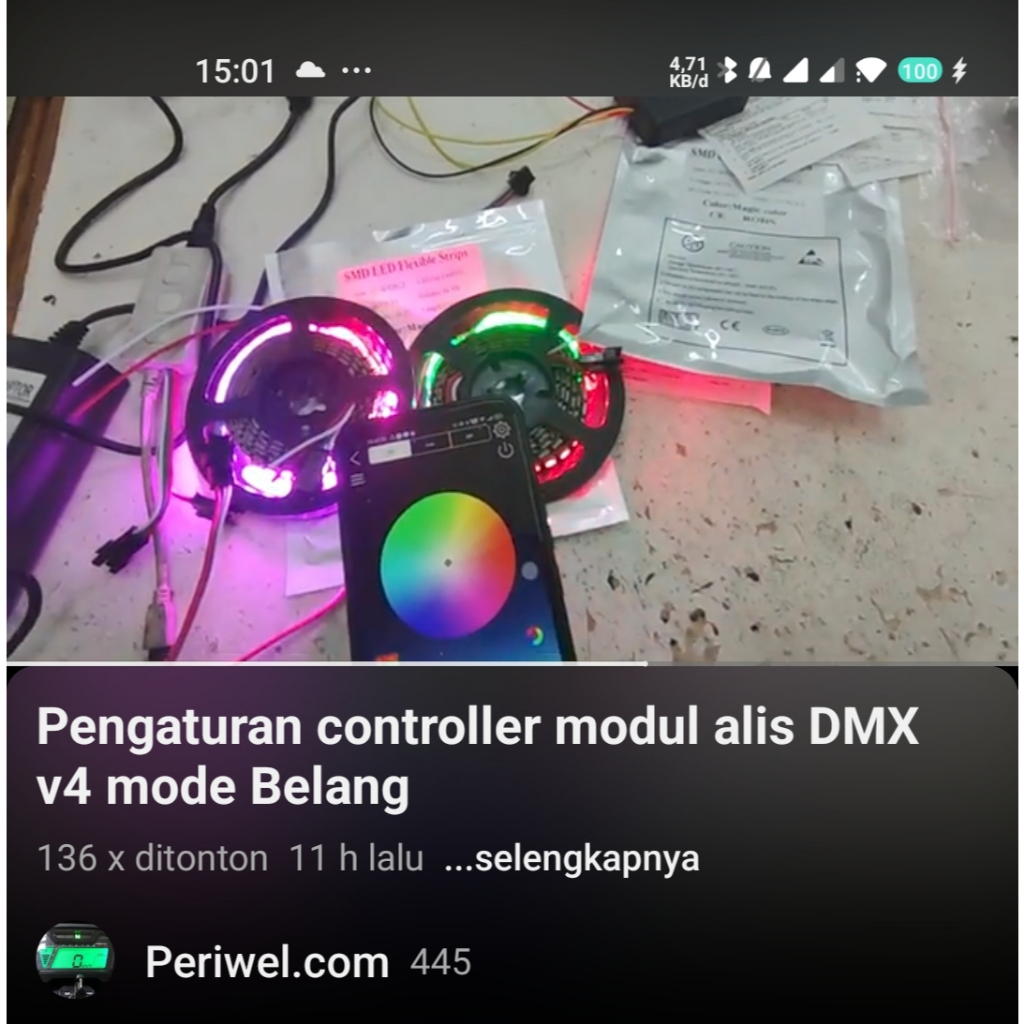This screenshot has width=1024, height=1024.
Task: Tap the video player to show controls
Action: click(512, 378)
